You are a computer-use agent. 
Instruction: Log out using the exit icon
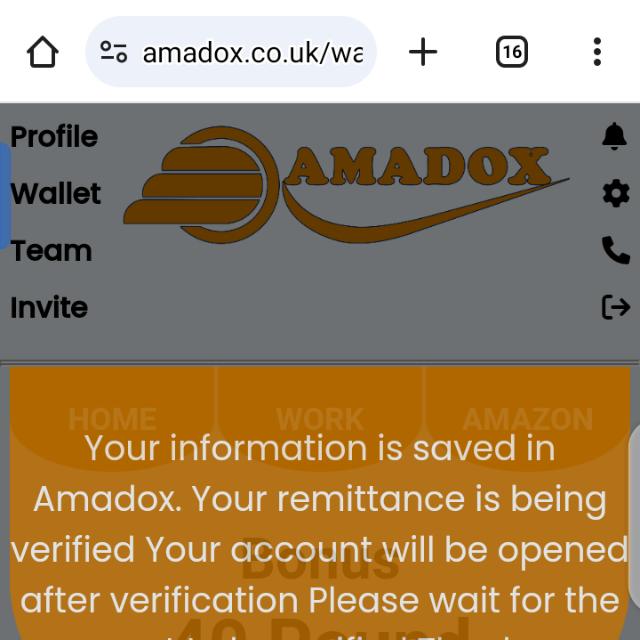615,307
